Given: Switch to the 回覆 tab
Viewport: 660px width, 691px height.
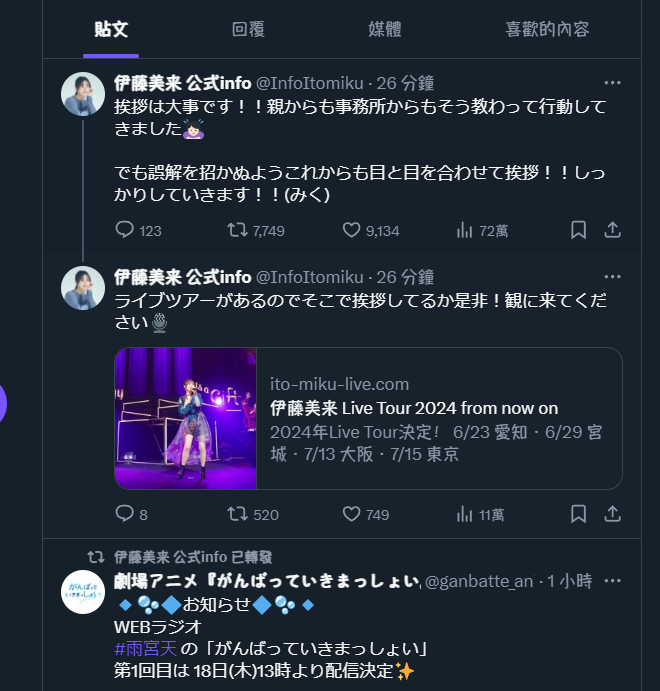Looking at the screenshot, I should click(x=248, y=29).
